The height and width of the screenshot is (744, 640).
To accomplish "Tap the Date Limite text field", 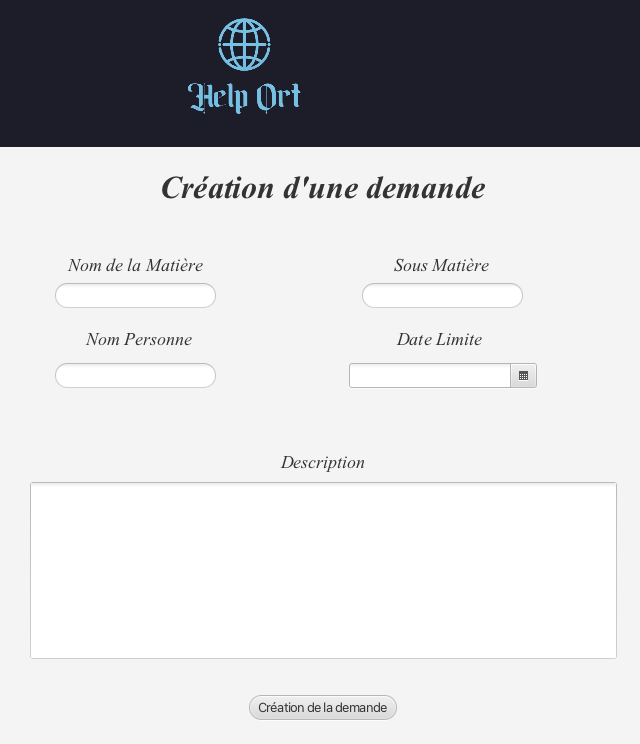I will point(430,375).
